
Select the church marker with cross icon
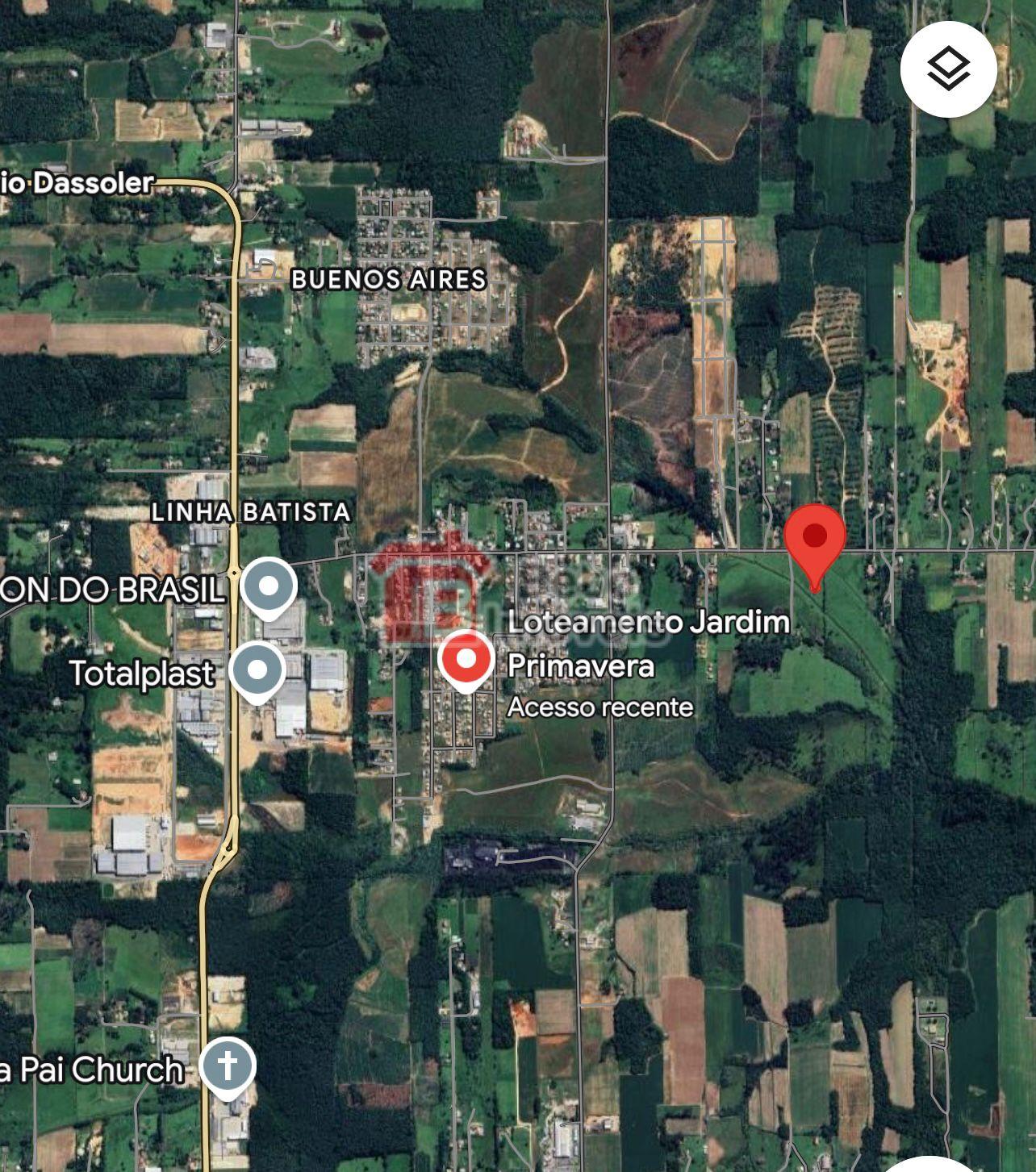tap(228, 1066)
